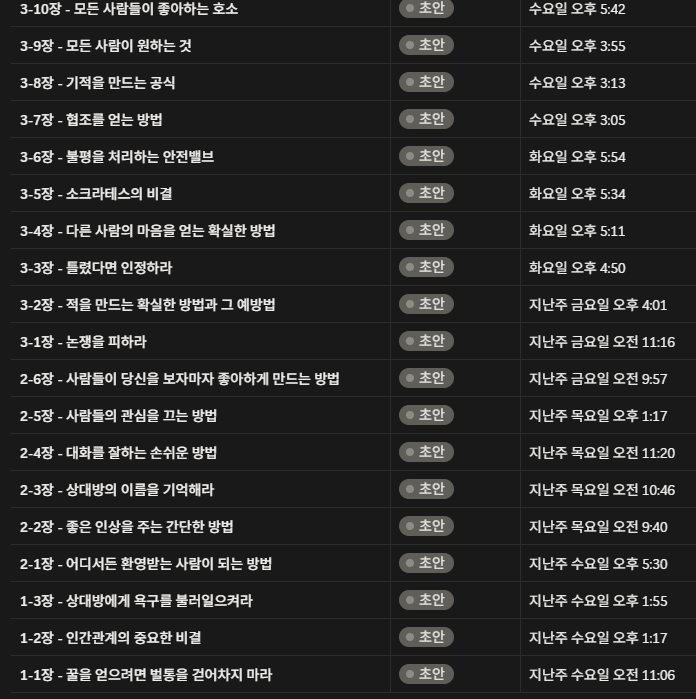The height and width of the screenshot is (699, 696).
Task: Open 1-1장 꿀을 얻으려면 벌통을 걷어차지 마라
Action: click(x=146, y=675)
